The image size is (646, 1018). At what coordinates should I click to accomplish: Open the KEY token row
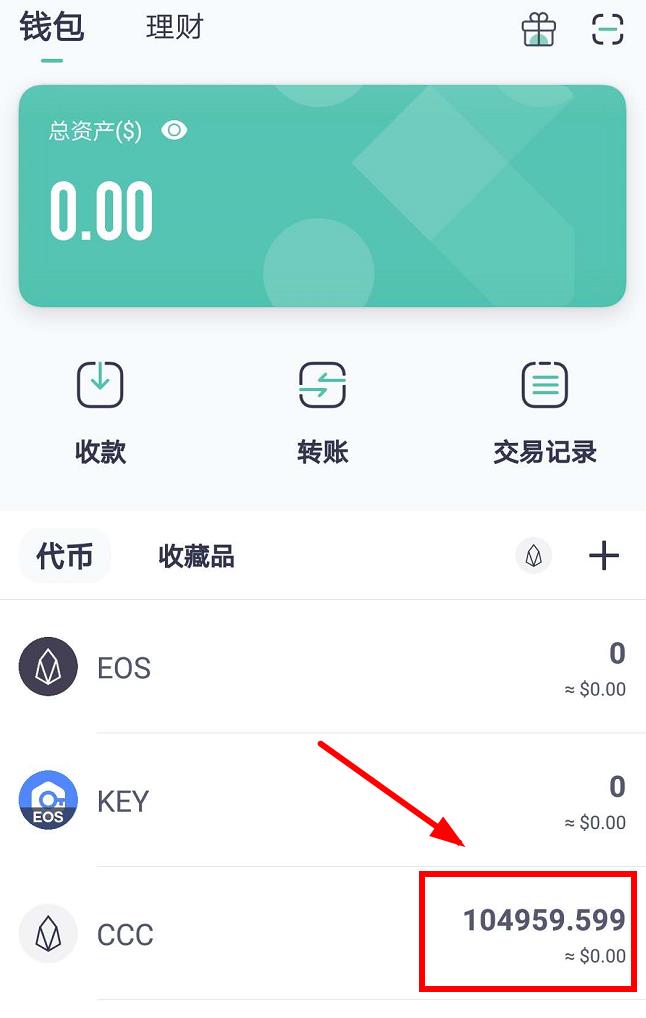[x=322, y=801]
